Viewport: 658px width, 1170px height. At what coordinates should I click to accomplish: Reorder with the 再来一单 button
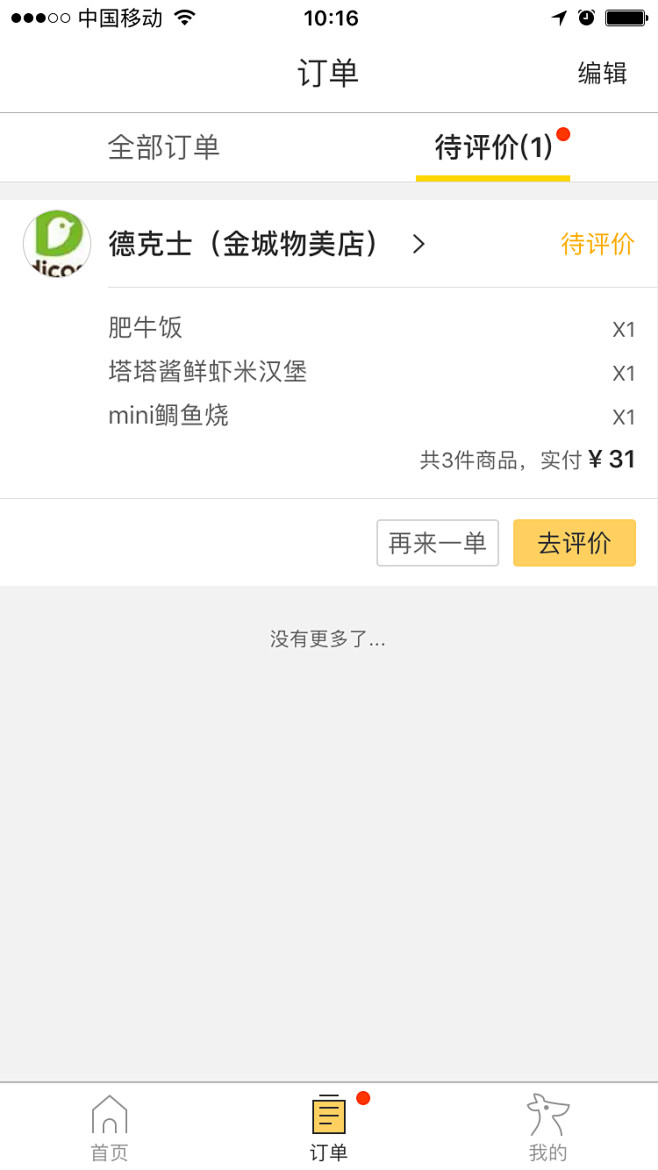click(x=437, y=543)
